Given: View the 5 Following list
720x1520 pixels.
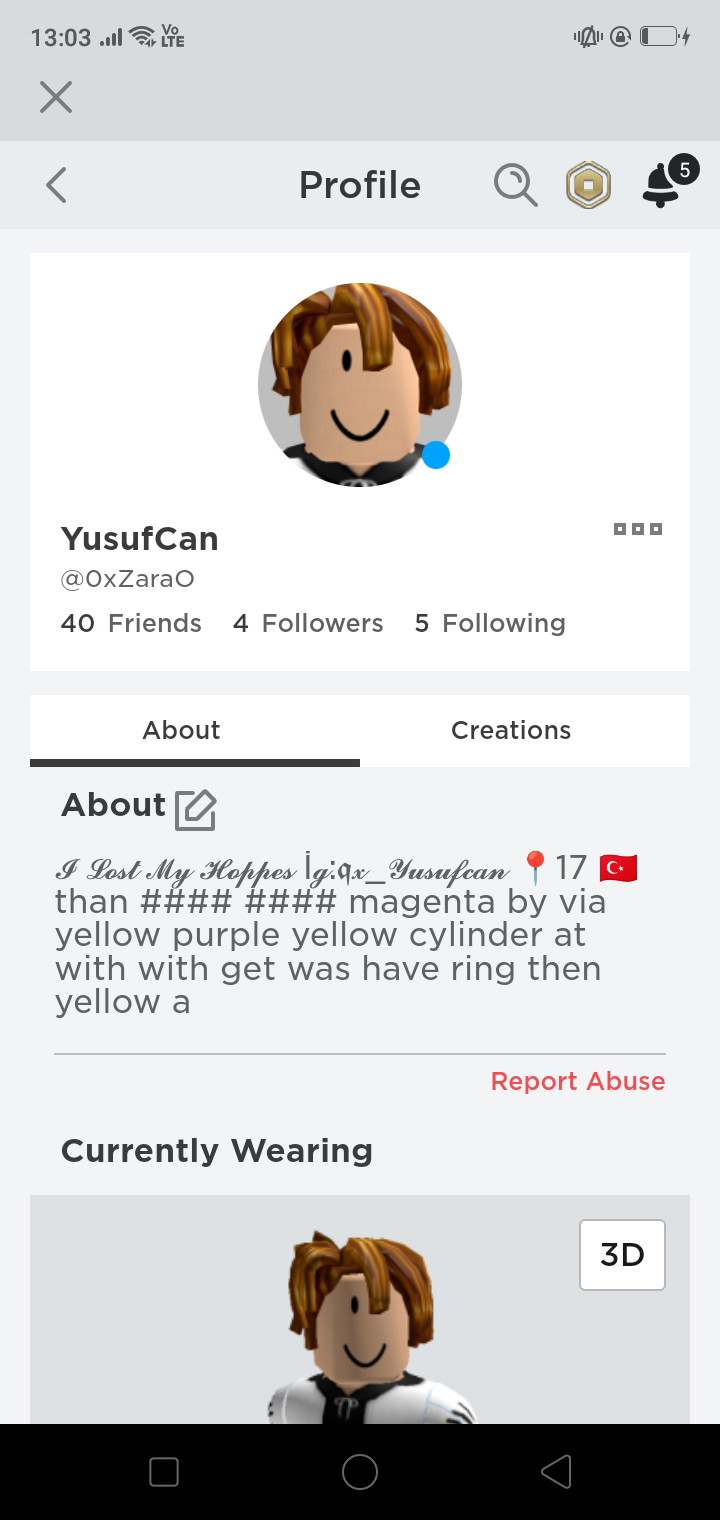Looking at the screenshot, I should [x=490, y=623].
